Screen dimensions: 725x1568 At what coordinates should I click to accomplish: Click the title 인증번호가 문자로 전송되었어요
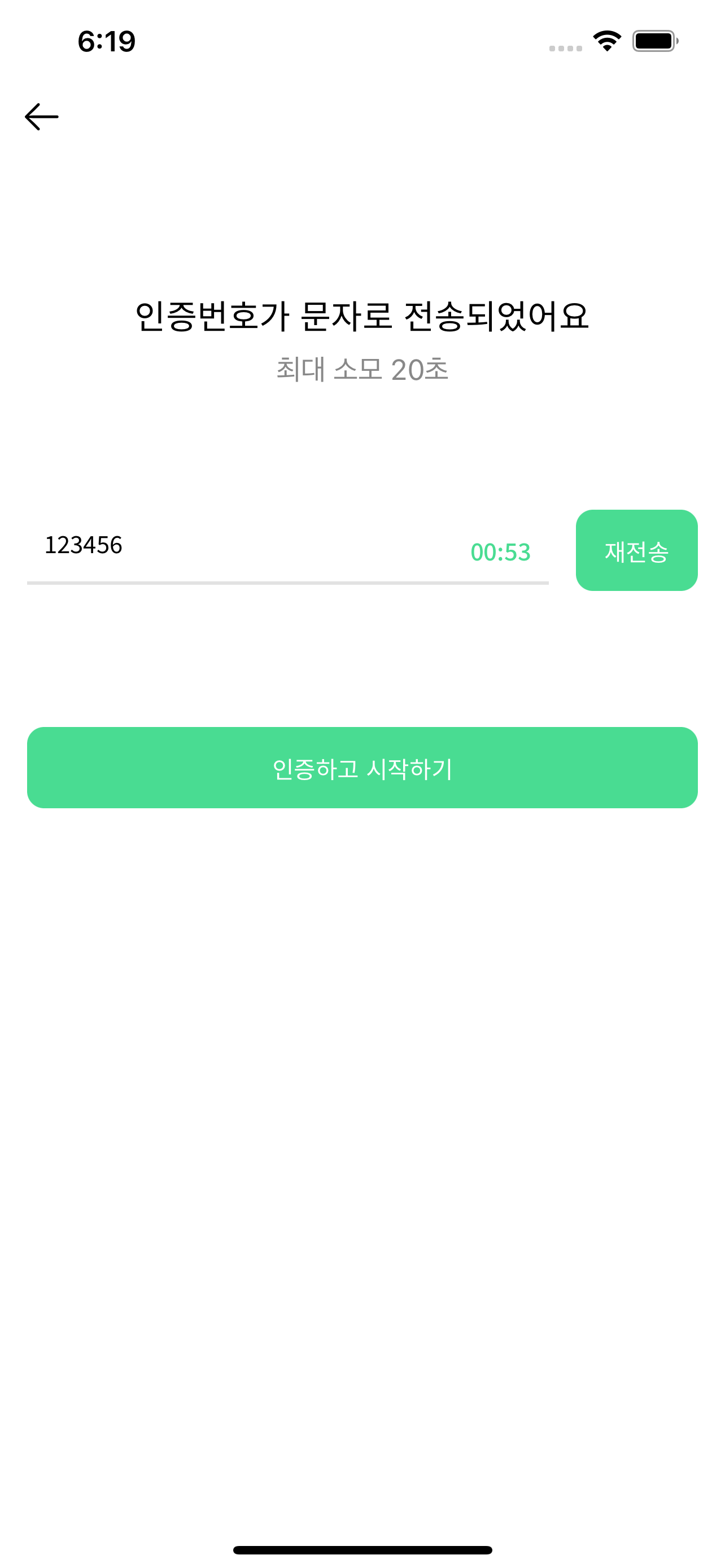362,314
